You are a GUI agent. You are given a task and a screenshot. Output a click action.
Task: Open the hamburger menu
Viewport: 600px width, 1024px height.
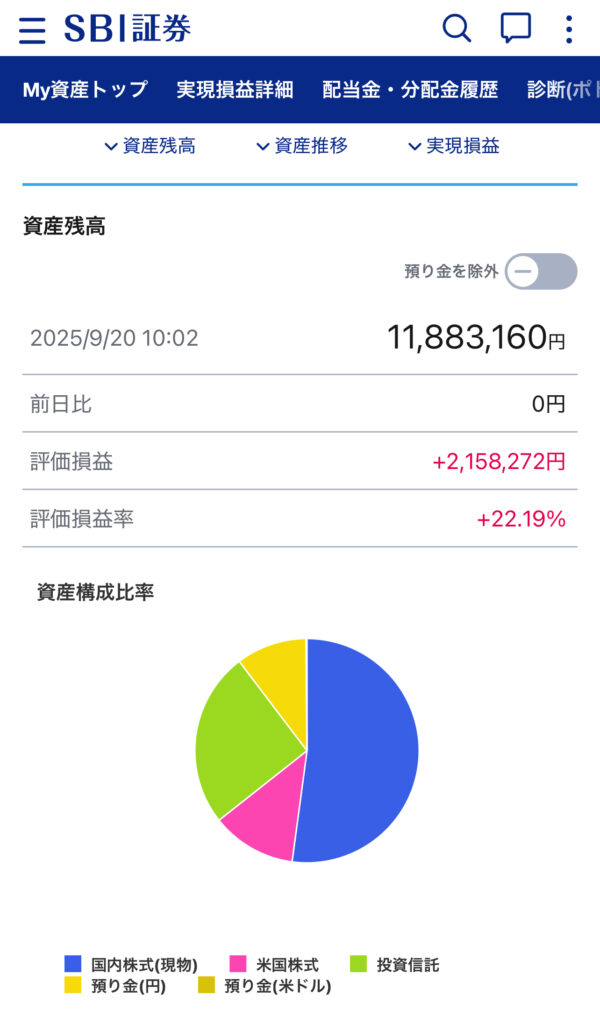(x=32, y=30)
